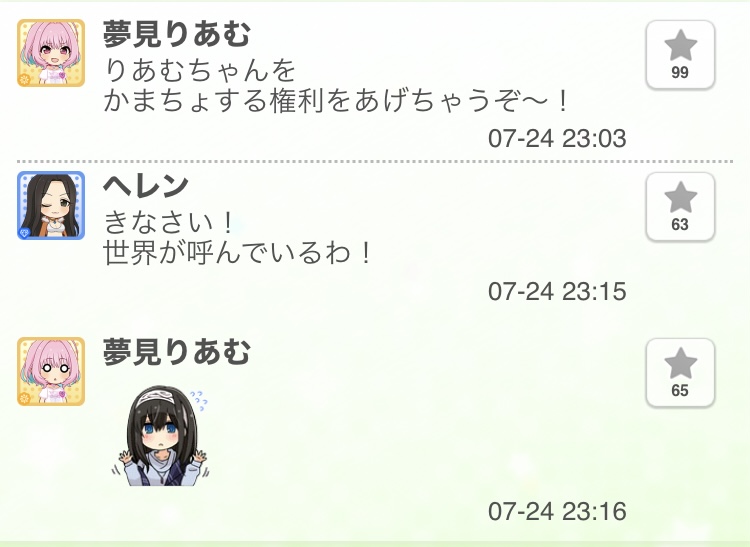750x547 pixels.
Task: Open 夢見りあむ's avatar on the 23:03 post
Action: 51,53
